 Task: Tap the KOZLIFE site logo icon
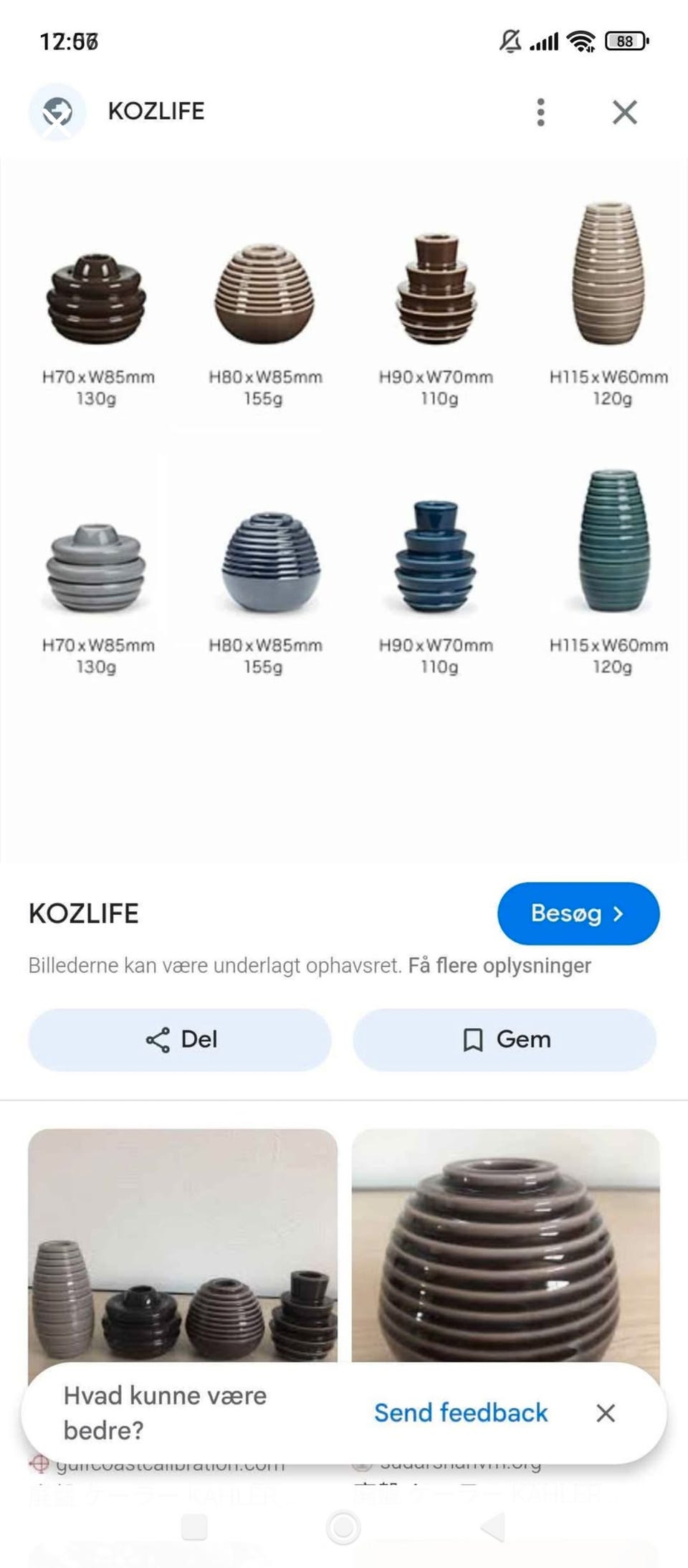click(x=57, y=111)
